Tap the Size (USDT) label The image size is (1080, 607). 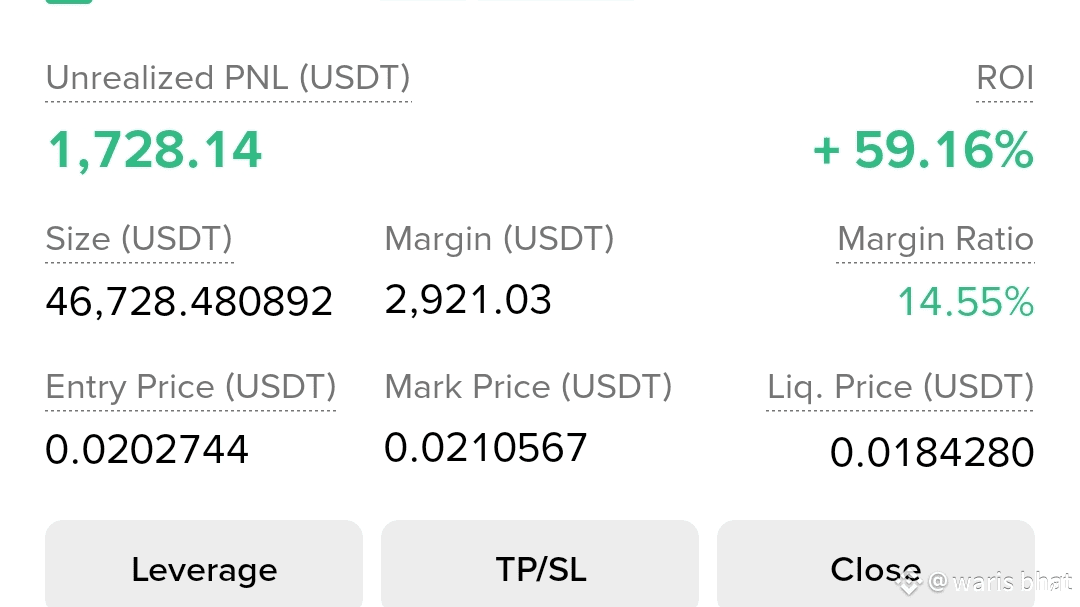[x=139, y=240]
